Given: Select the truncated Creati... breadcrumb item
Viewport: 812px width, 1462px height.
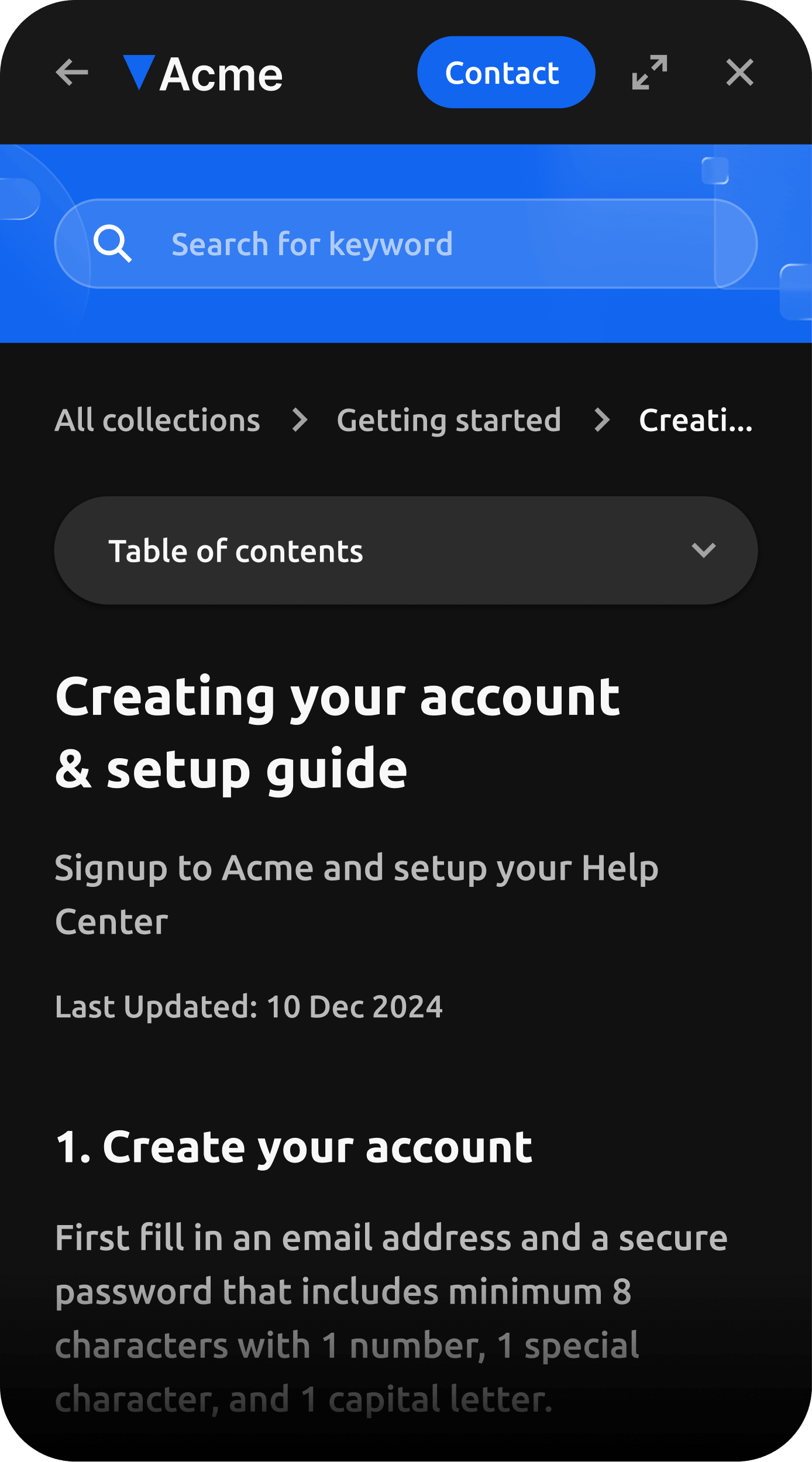Looking at the screenshot, I should (x=696, y=419).
